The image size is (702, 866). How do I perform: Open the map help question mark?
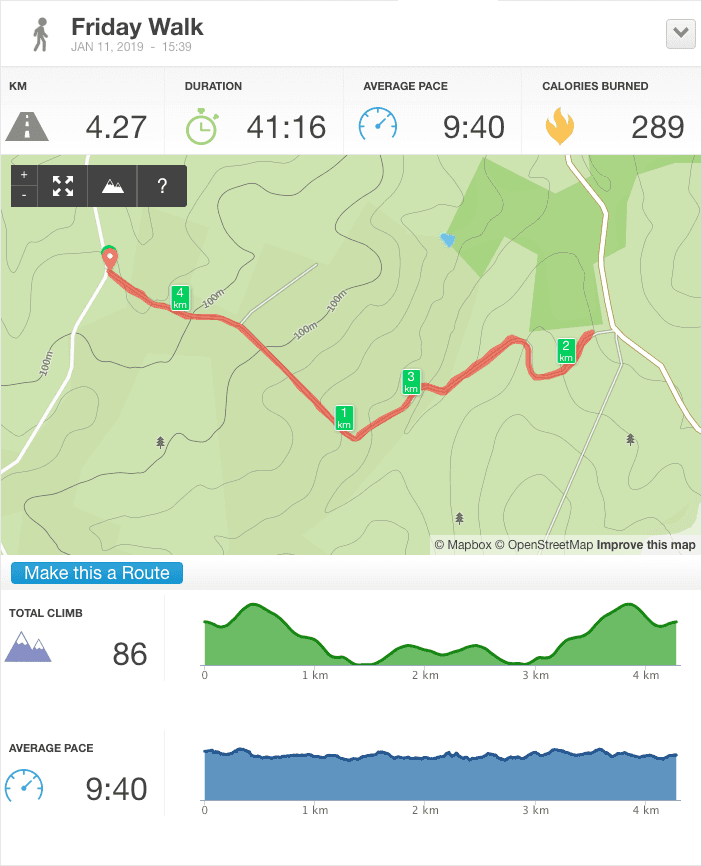pos(162,186)
